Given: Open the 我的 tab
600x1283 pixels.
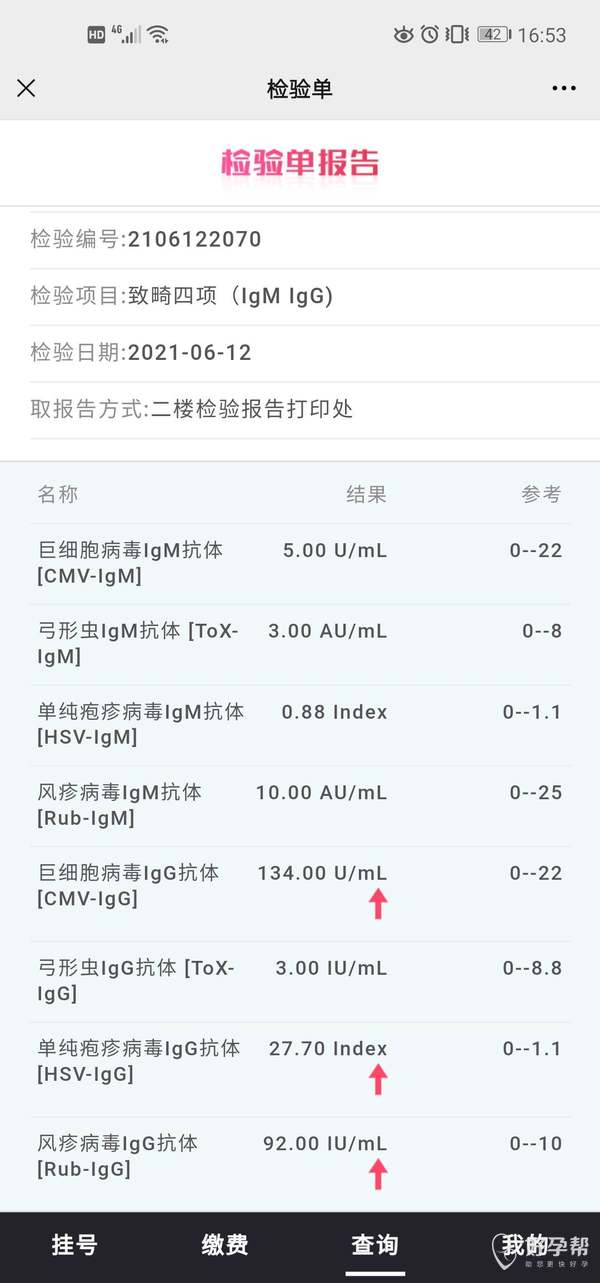Looking at the screenshot, I should click(525, 1245).
